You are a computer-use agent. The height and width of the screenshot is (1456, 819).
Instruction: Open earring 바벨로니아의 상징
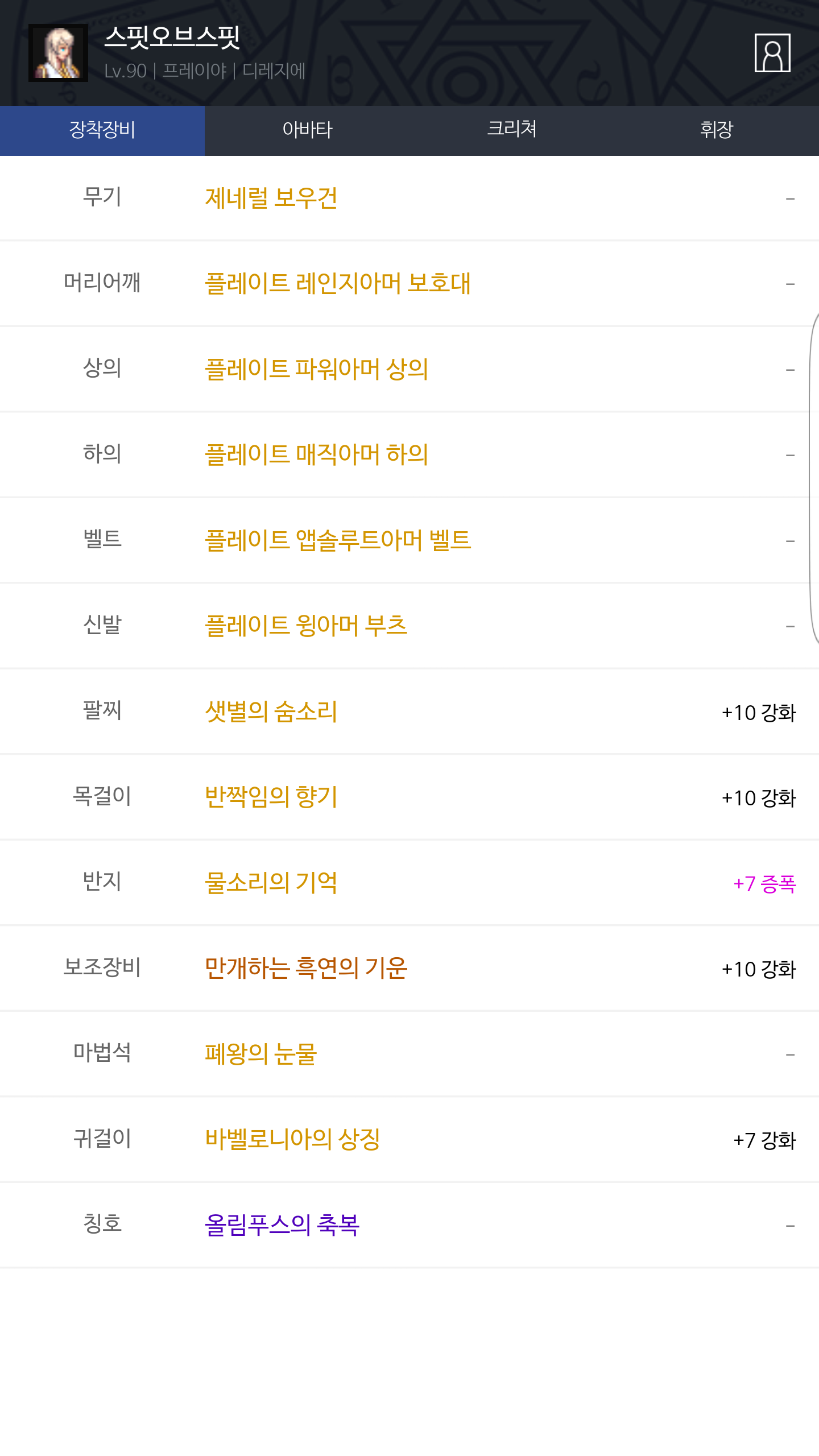409,1139
